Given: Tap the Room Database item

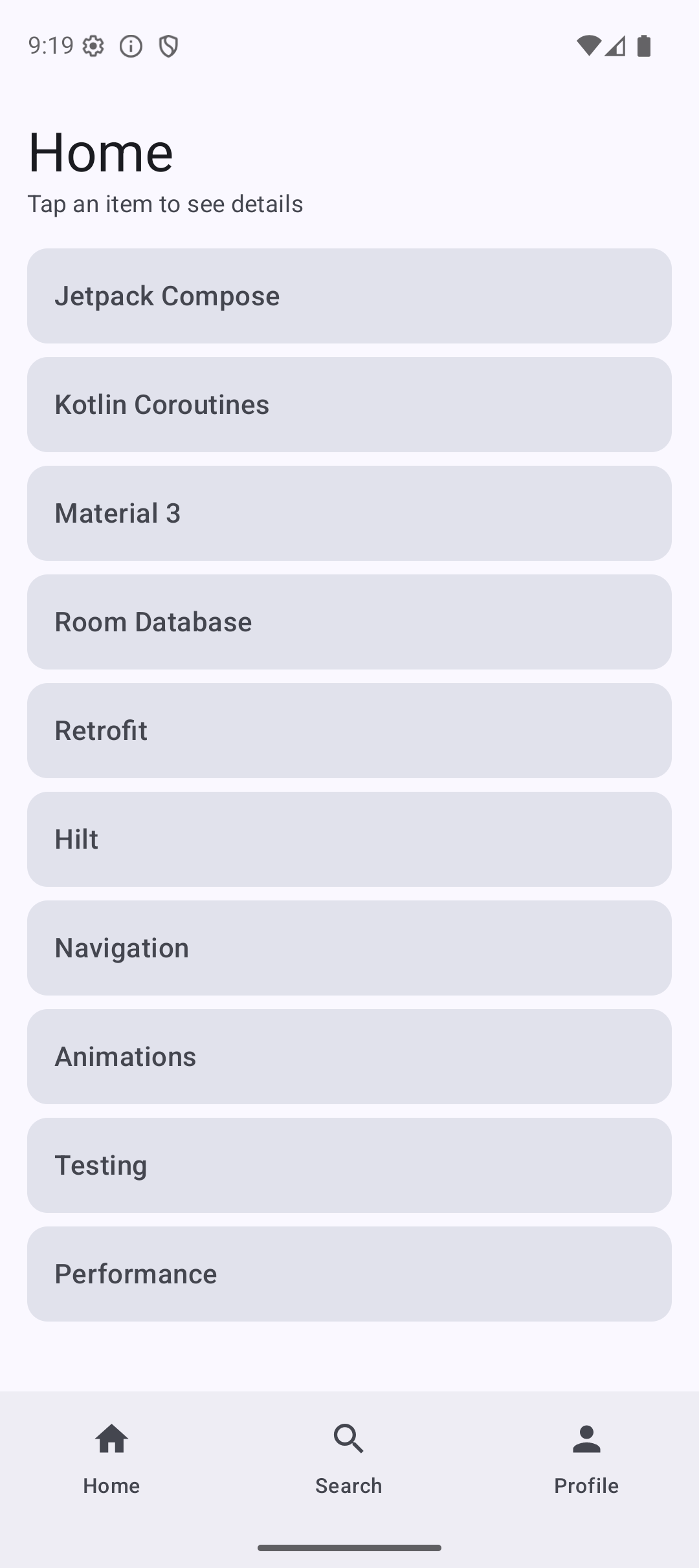Looking at the screenshot, I should pos(349,622).
